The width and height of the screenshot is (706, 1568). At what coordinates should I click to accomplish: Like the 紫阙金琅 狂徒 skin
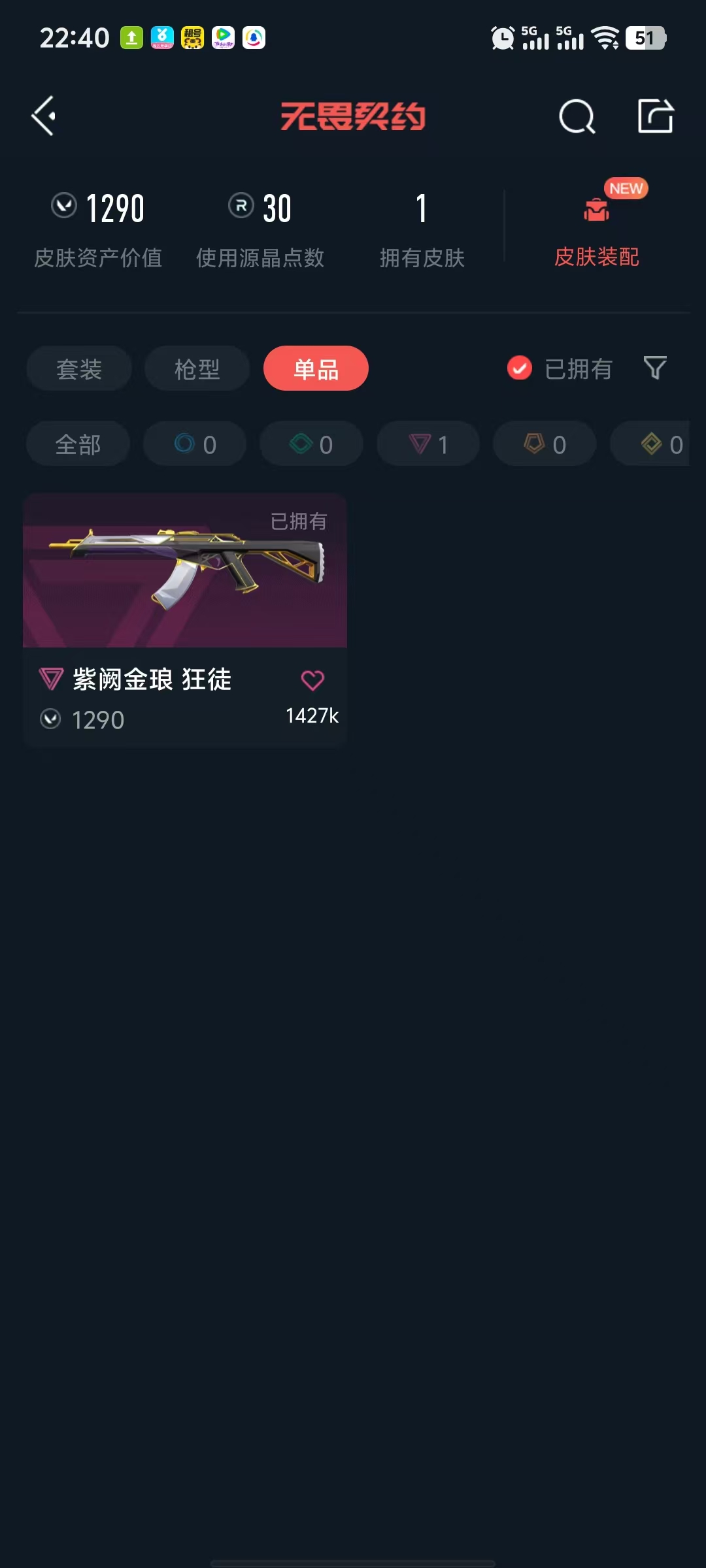[x=312, y=681]
